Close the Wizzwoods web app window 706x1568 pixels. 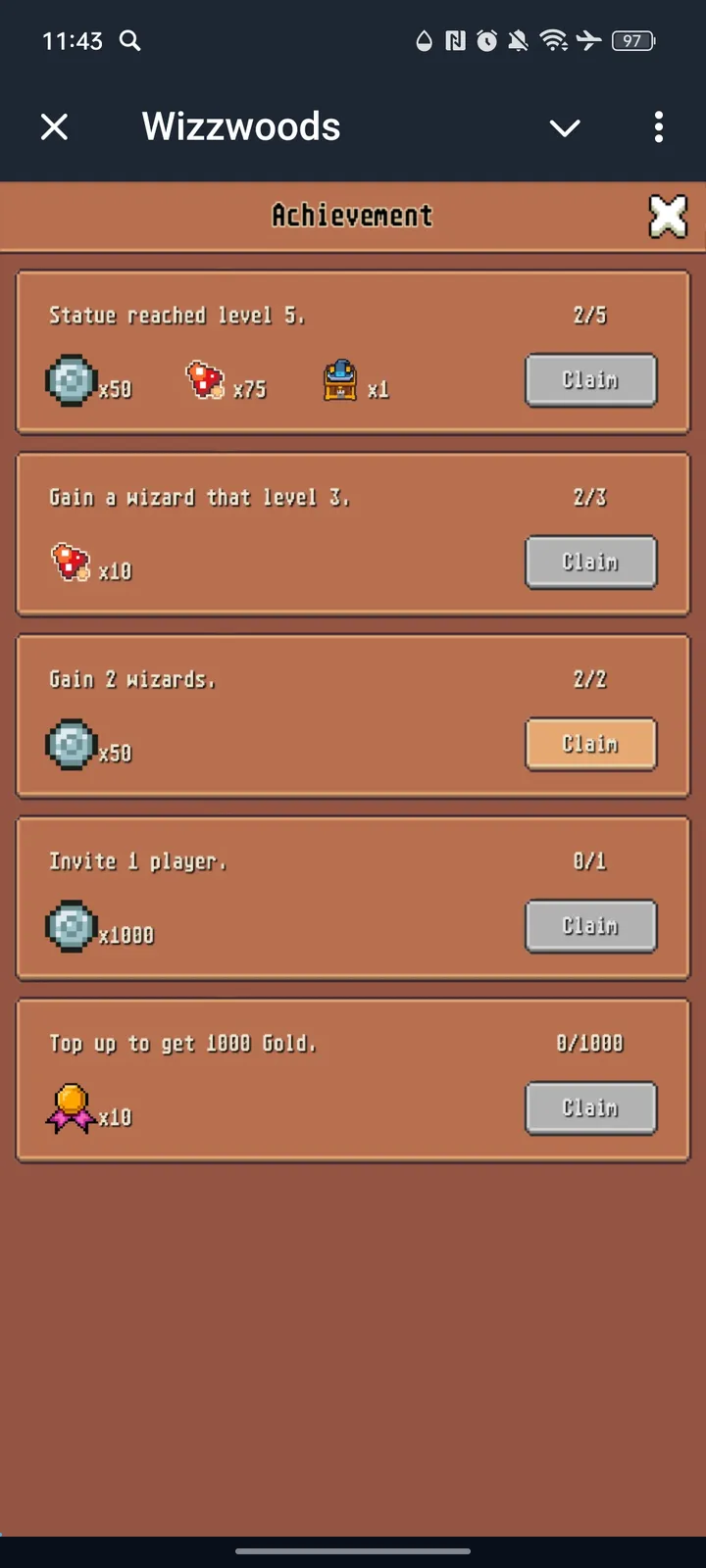coord(55,126)
